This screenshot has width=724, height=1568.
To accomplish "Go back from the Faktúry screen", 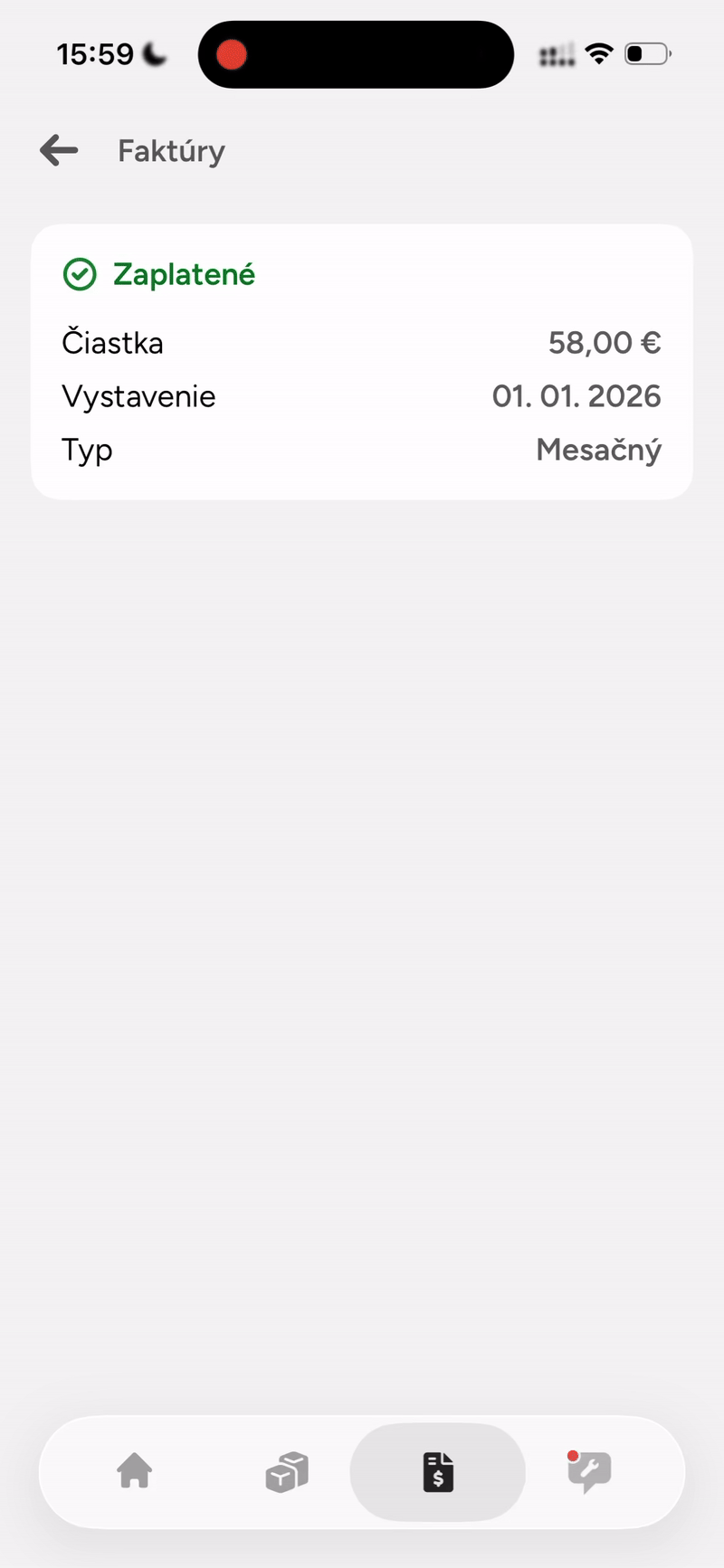I will (x=60, y=150).
